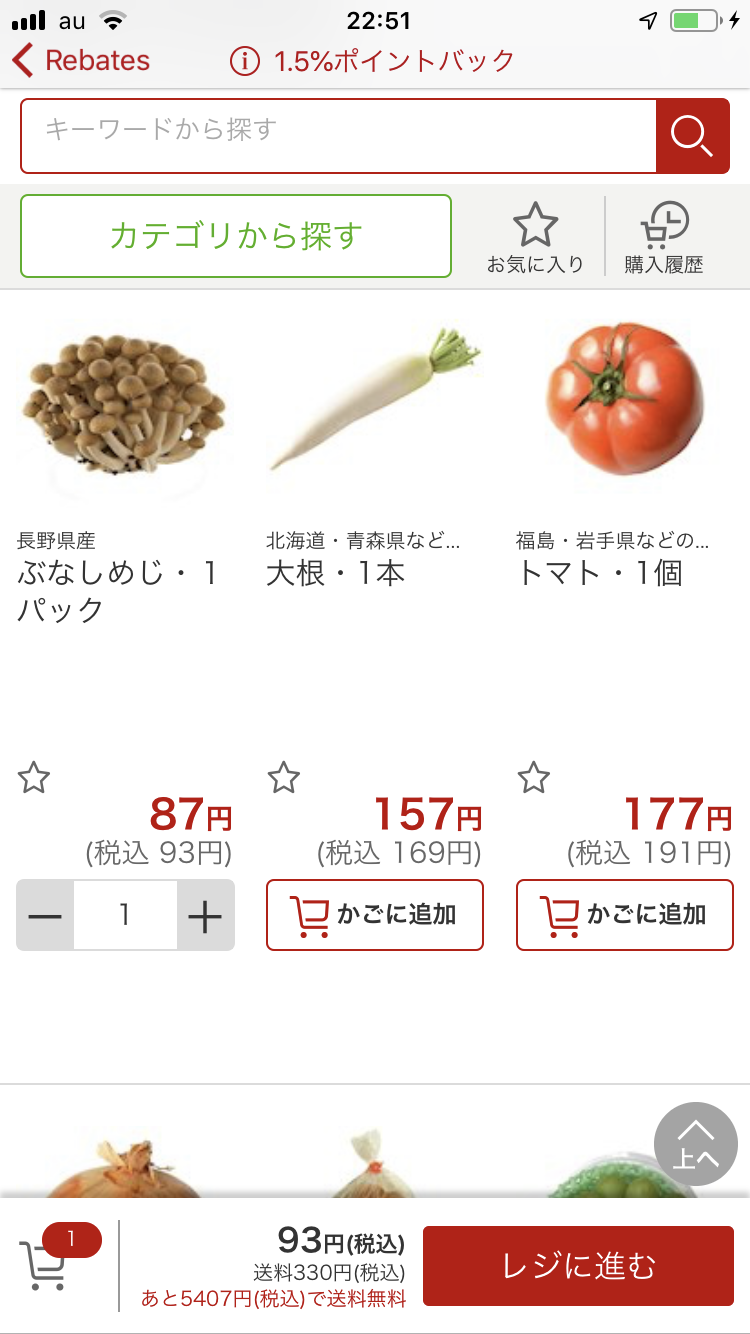This screenshot has height=1334, width=750.
Task: Decrease ぶなしめじ quantity with minus
Action: coord(45,915)
